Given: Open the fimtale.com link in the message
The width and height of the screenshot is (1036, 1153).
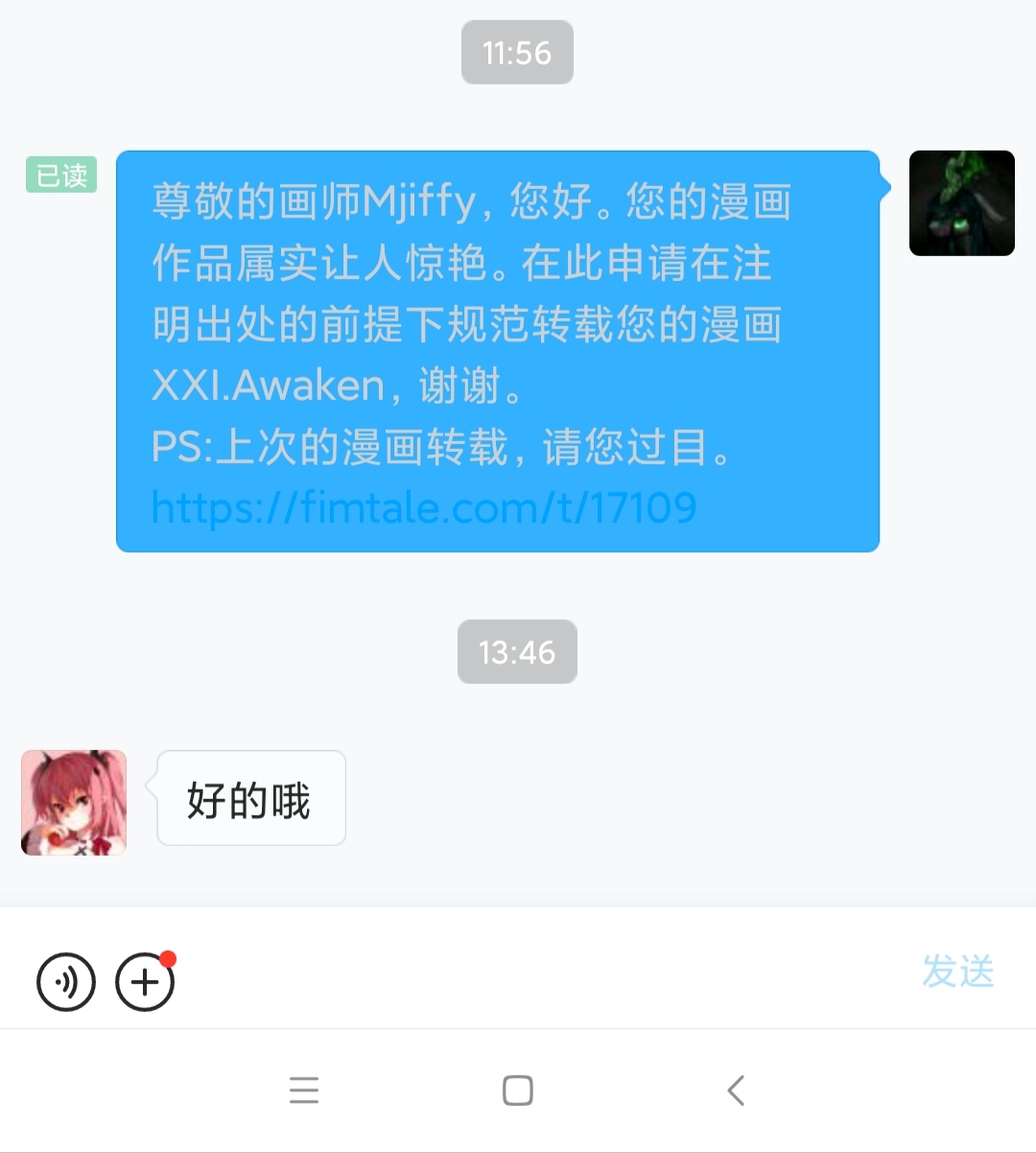Looking at the screenshot, I should [424, 507].
